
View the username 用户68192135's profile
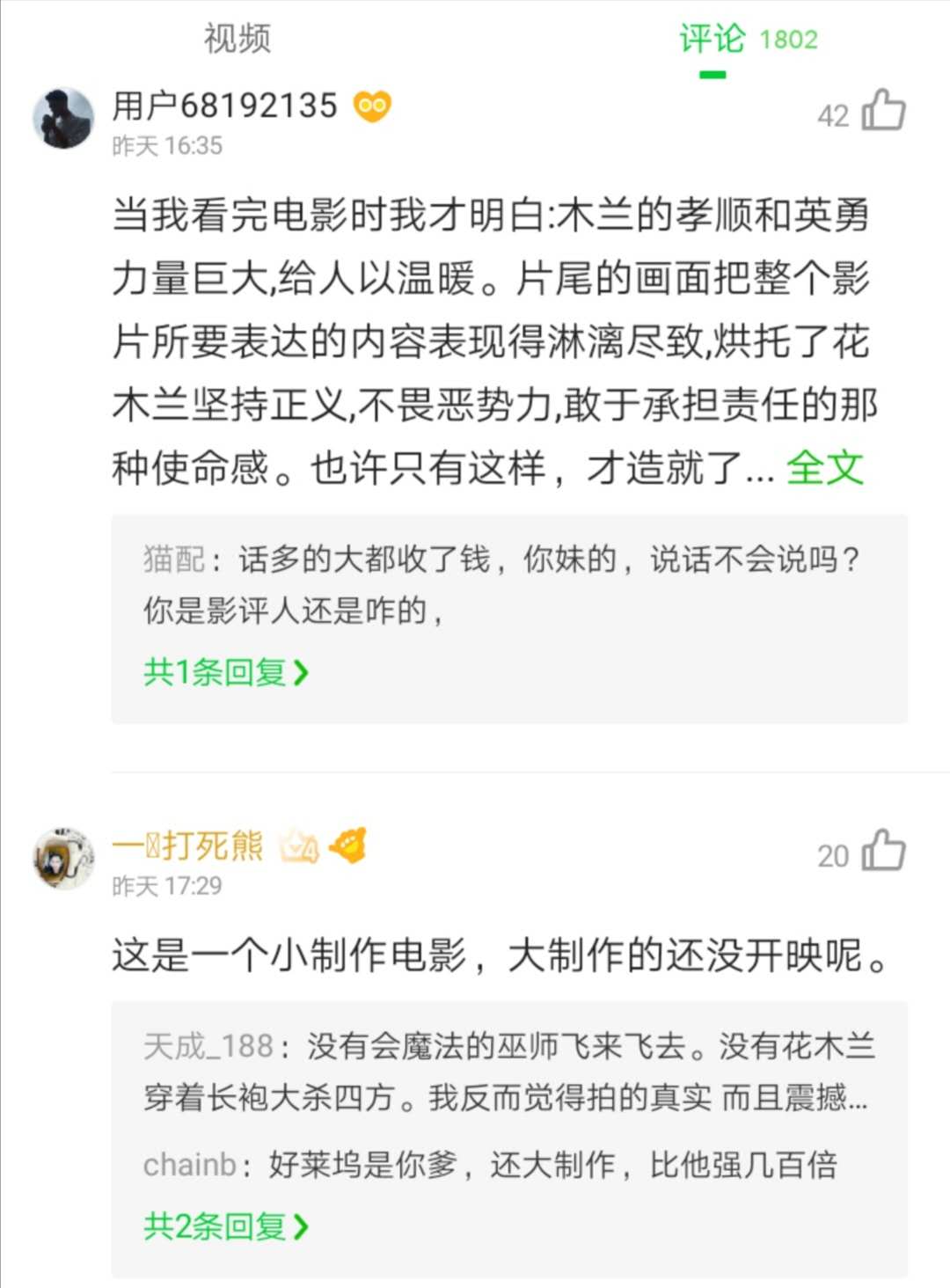pyautogui.click(x=225, y=106)
